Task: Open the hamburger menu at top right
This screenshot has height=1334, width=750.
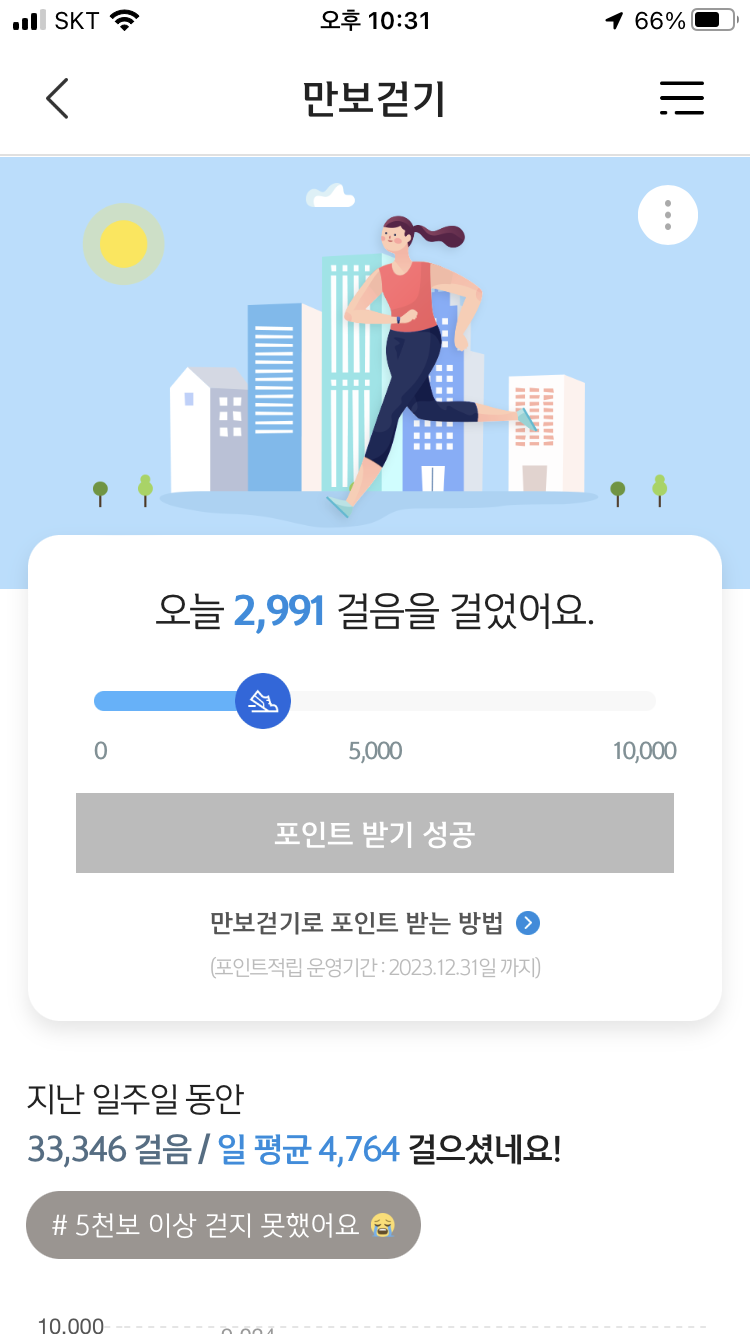Action: [x=682, y=98]
